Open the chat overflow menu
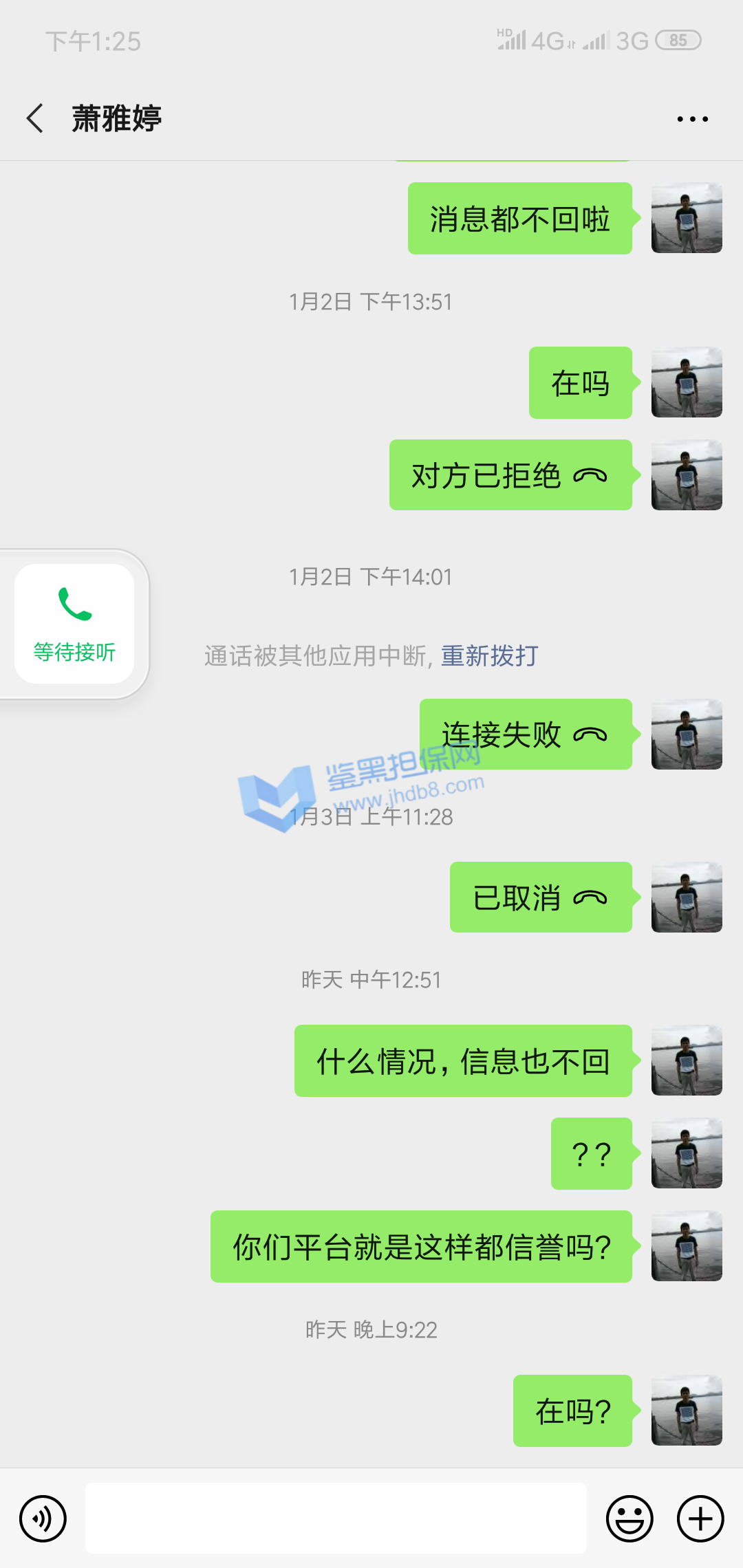Image resolution: width=743 pixels, height=1568 pixels. [692, 119]
